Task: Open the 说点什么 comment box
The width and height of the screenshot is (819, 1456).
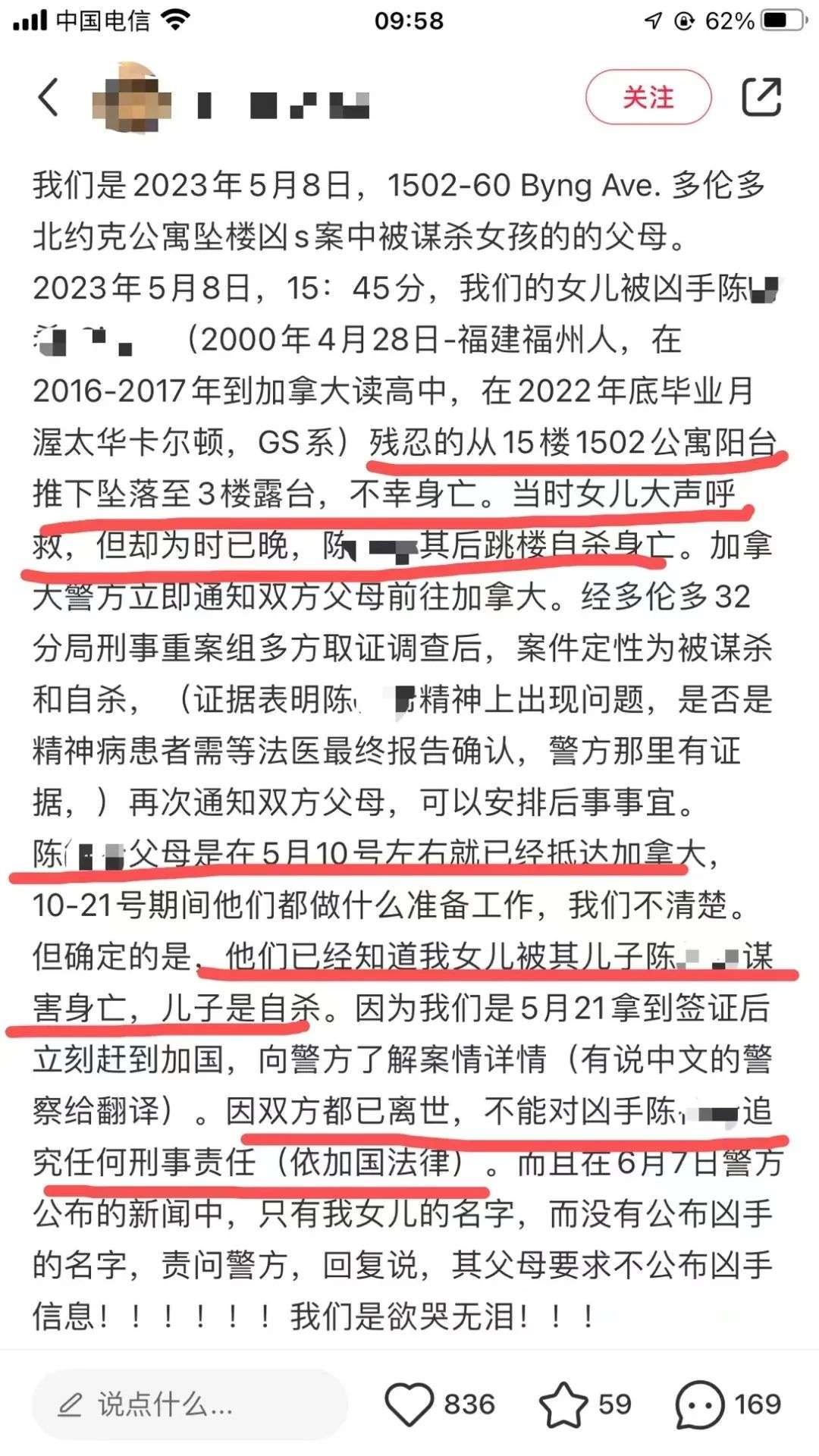Action: coord(190,1404)
